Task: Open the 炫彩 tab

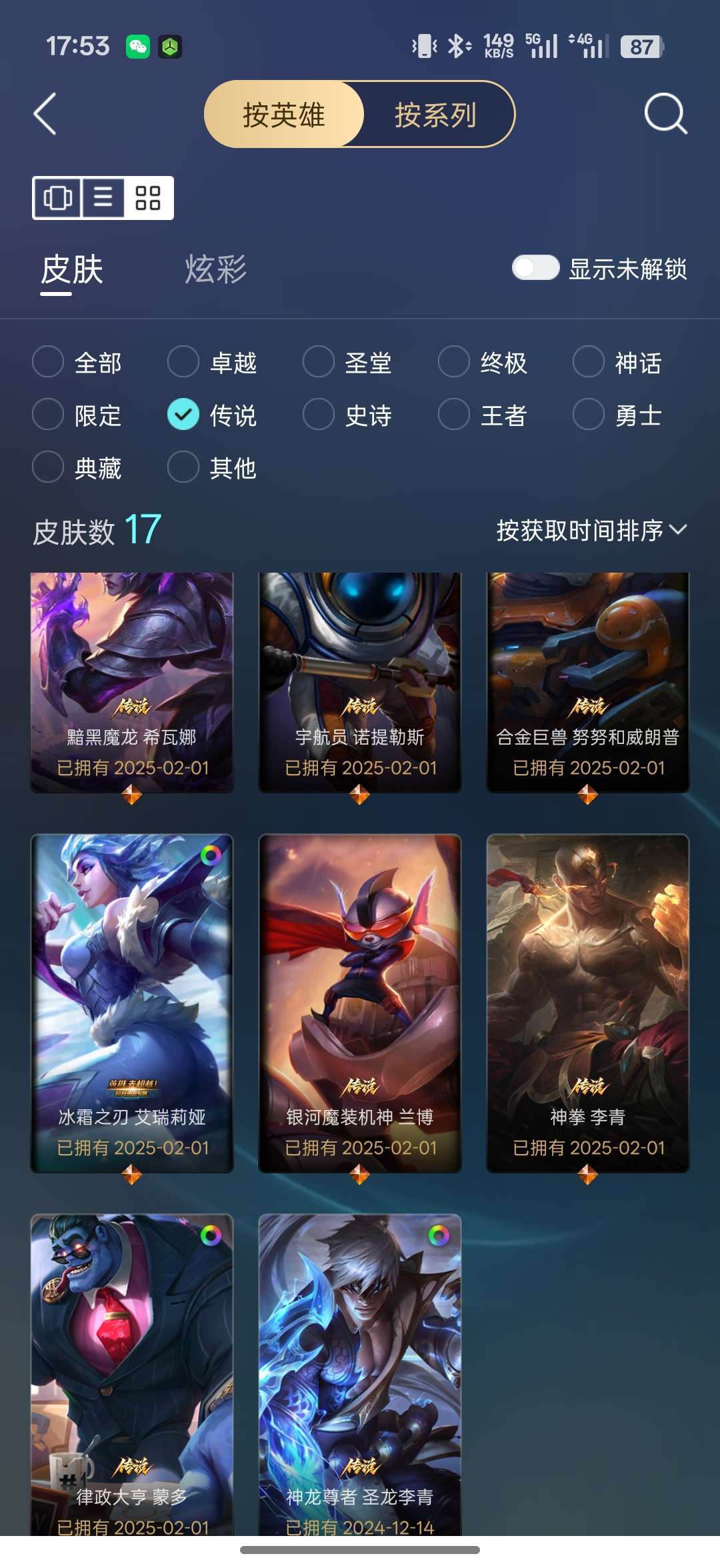Action: [215, 269]
